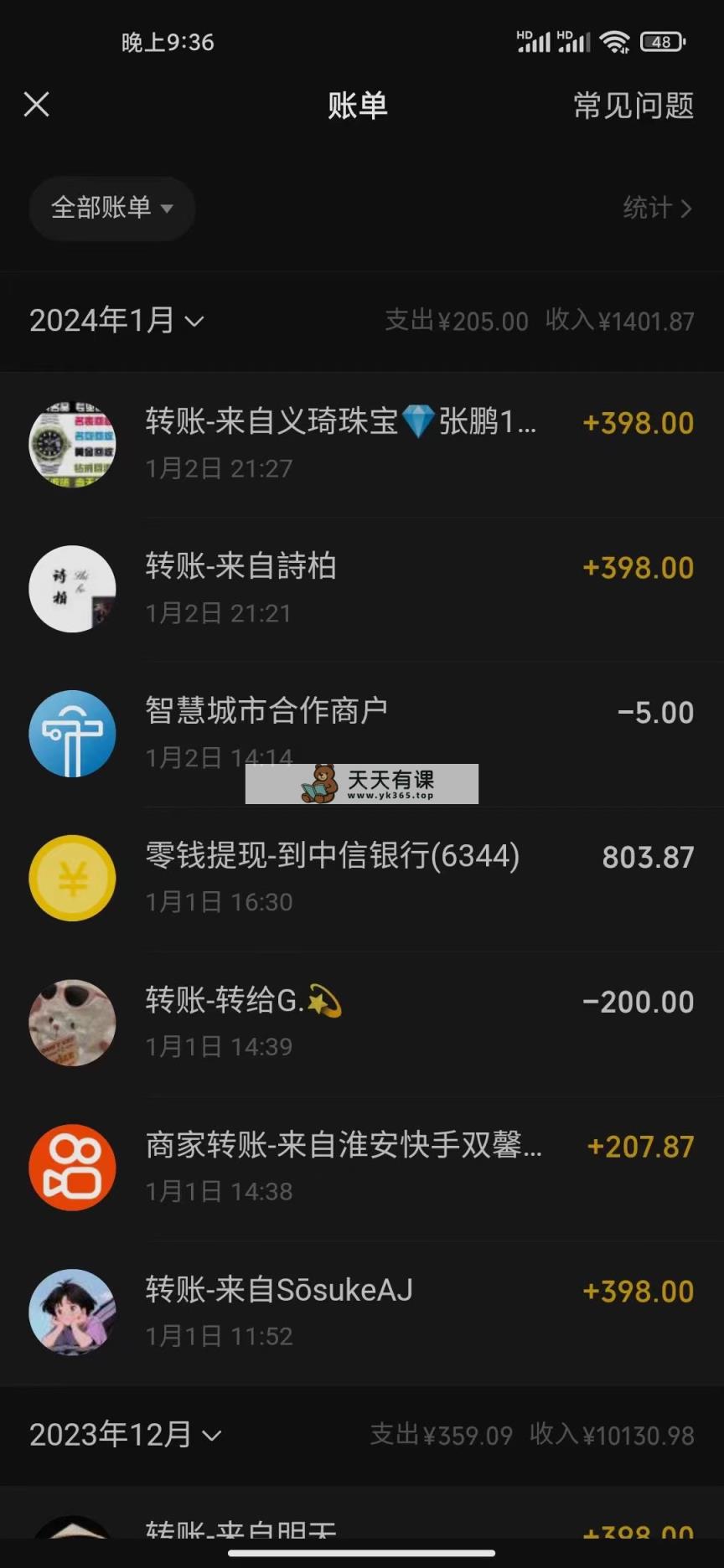
Task: Open transfer from SōsukeAJ
Action: pyautogui.click(x=362, y=1312)
